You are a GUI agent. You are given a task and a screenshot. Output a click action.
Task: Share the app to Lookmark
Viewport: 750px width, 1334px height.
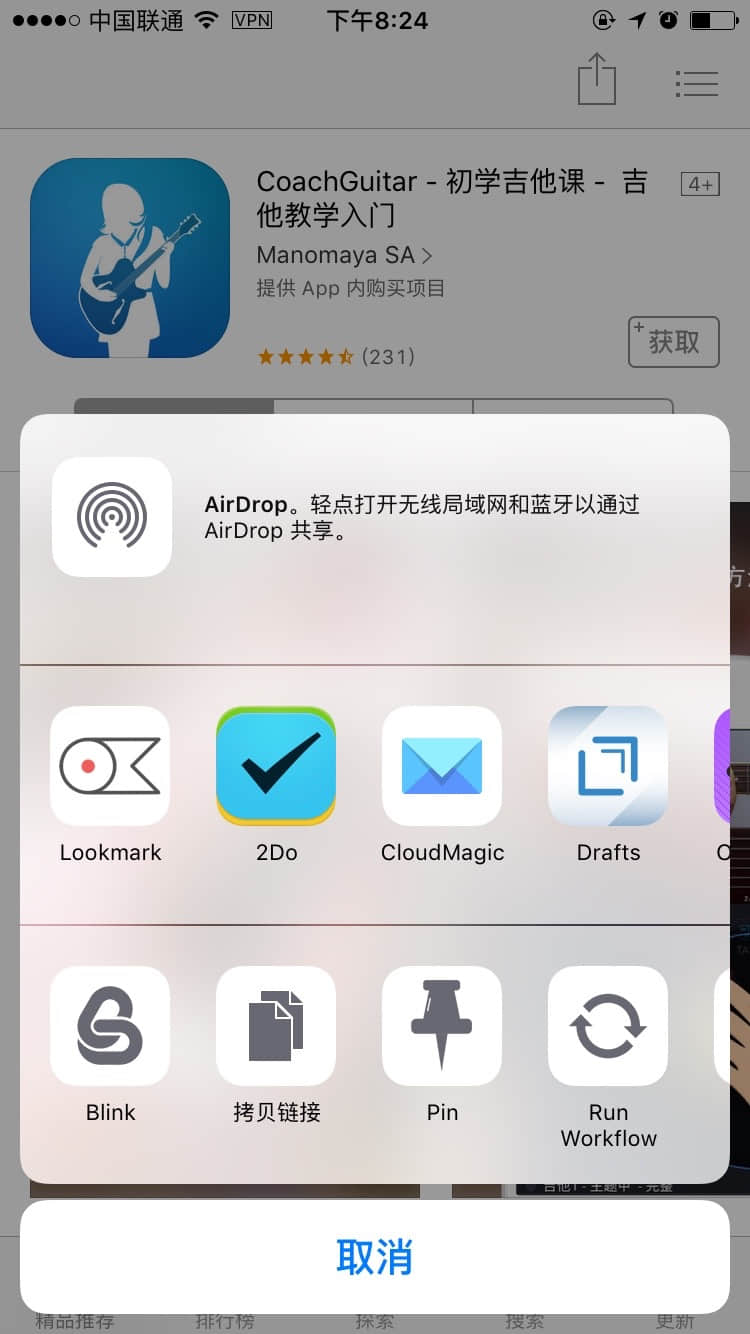pyautogui.click(x=110, y=767)
